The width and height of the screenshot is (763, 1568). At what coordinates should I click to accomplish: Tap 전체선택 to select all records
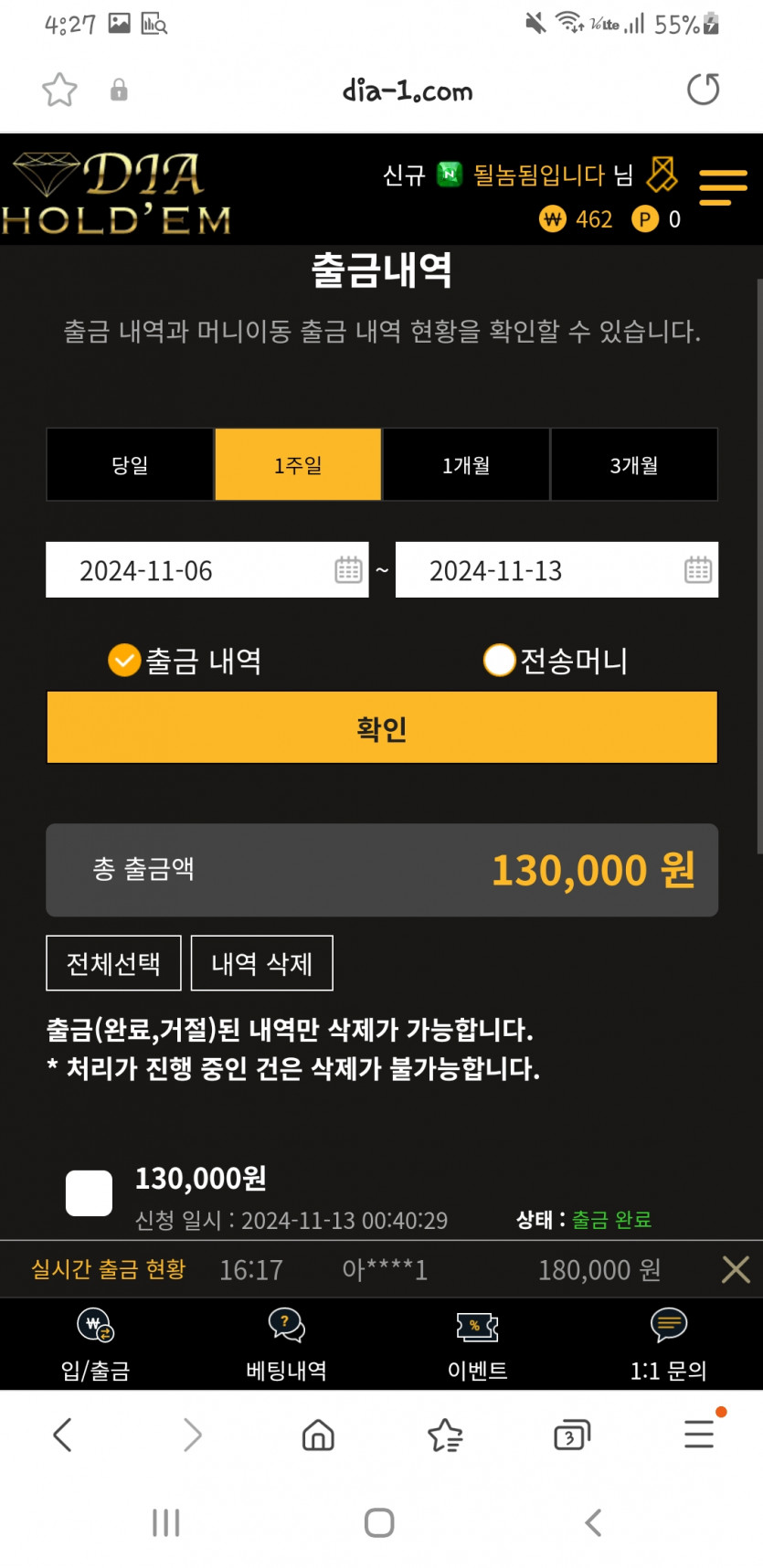(113, 963)
